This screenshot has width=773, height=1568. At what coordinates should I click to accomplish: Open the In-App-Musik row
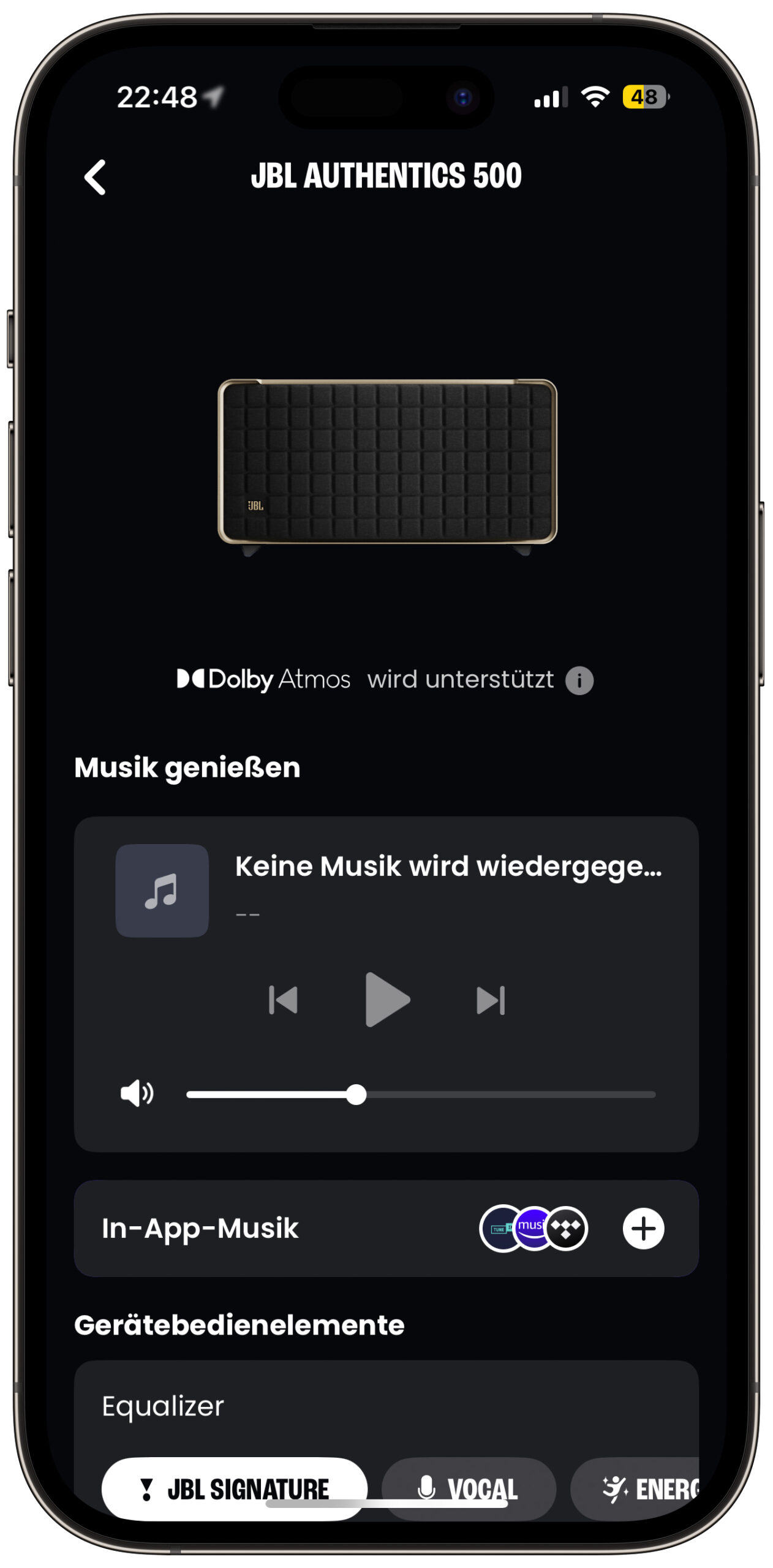(x=386, y=1229)
